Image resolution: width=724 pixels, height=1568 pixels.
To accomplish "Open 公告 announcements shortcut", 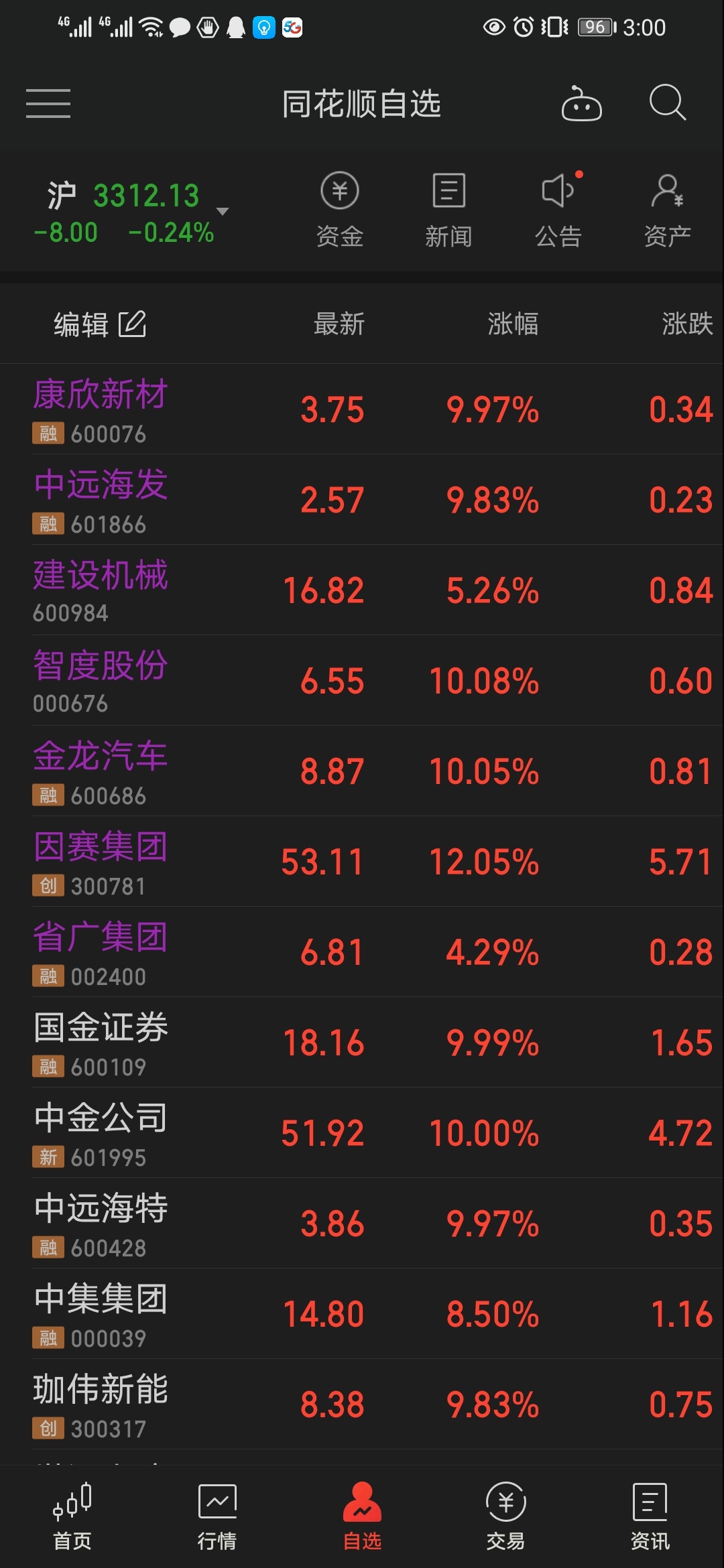I will pyautogui.click(x=558, y=210).
